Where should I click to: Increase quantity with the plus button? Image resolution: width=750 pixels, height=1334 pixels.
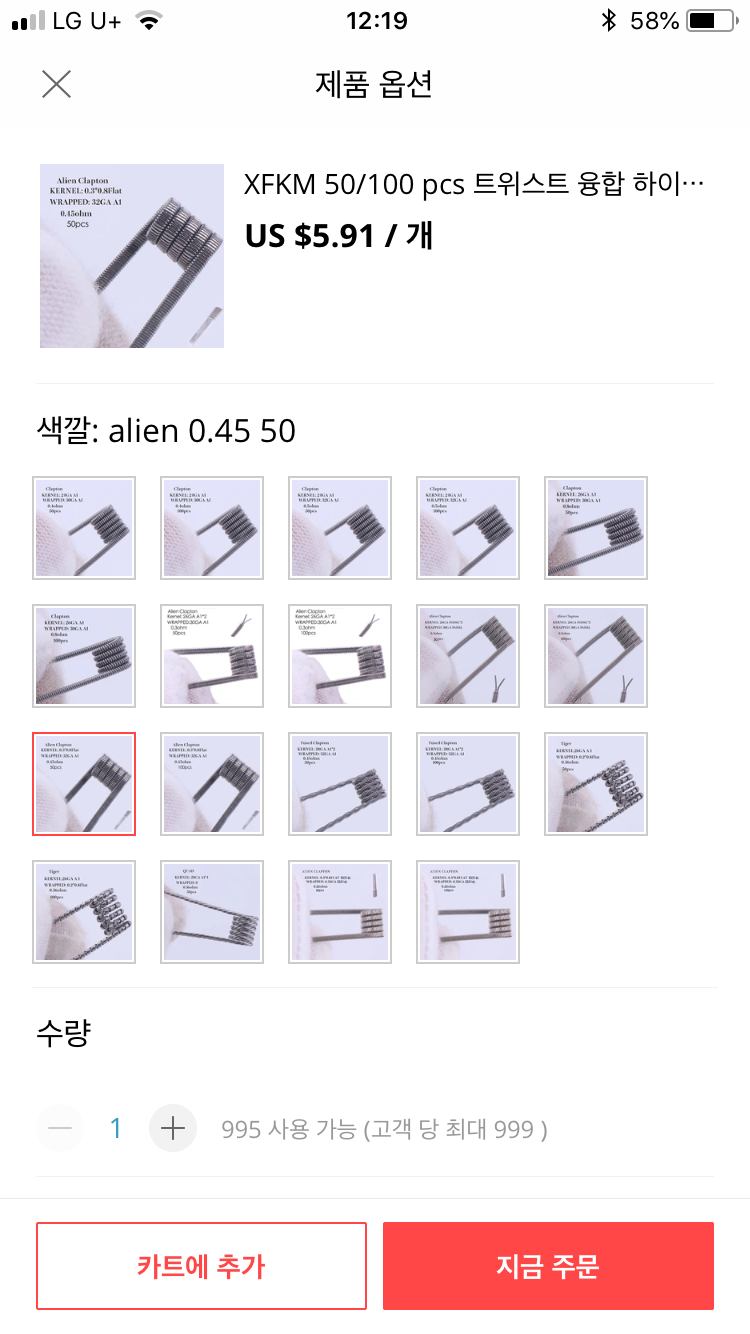[x=173, y=1129]
